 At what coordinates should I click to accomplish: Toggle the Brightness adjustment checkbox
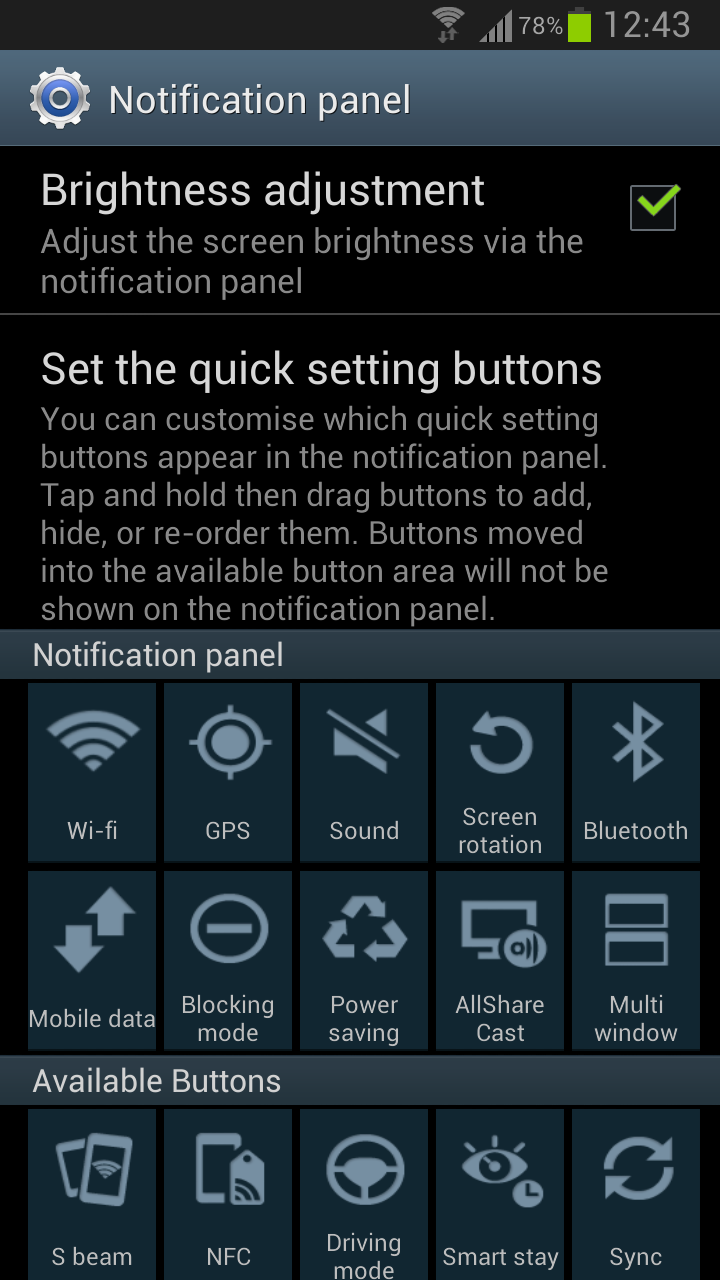[x=655, y=207]
